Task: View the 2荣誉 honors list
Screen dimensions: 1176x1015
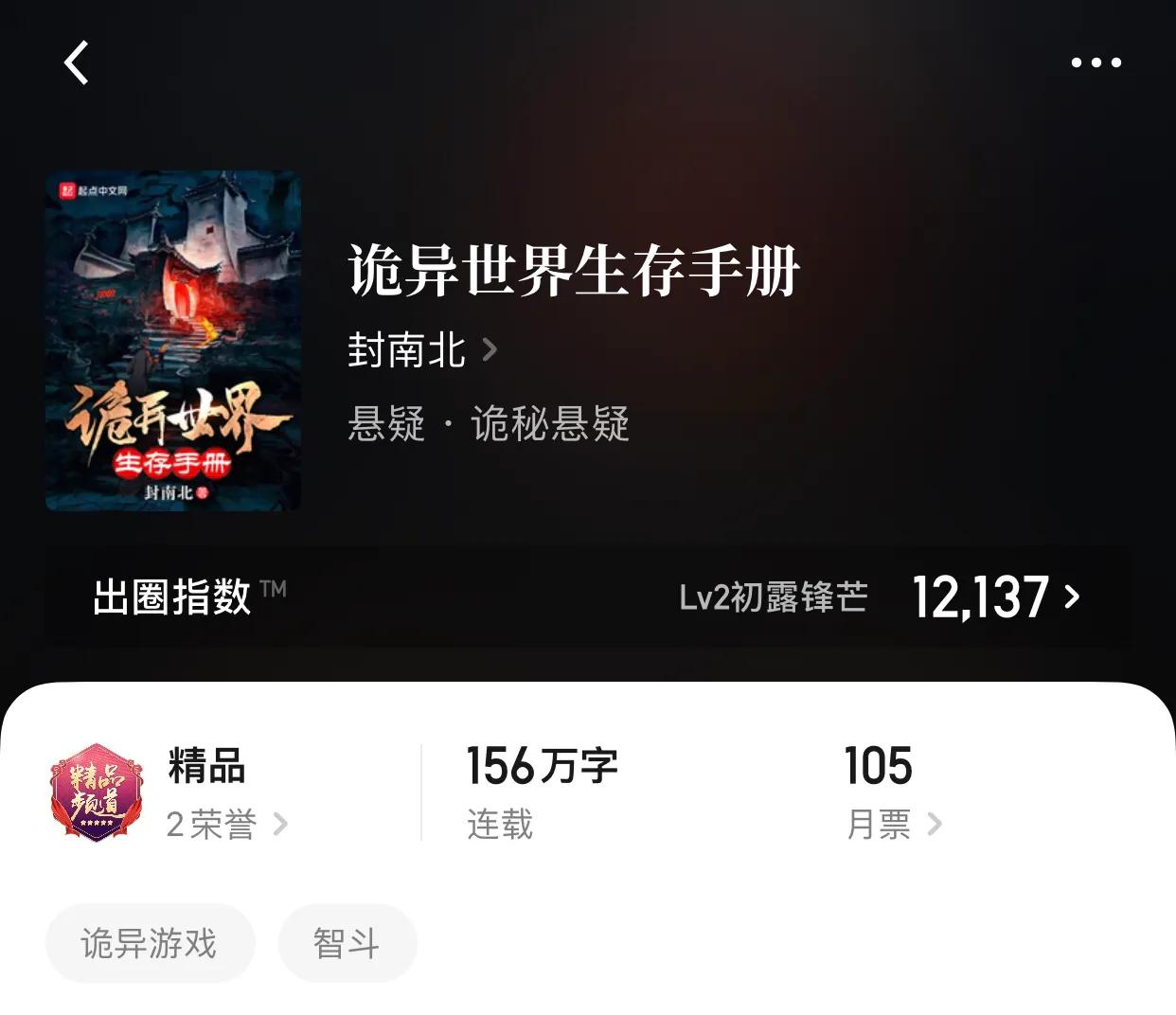Action: [226, 824]
